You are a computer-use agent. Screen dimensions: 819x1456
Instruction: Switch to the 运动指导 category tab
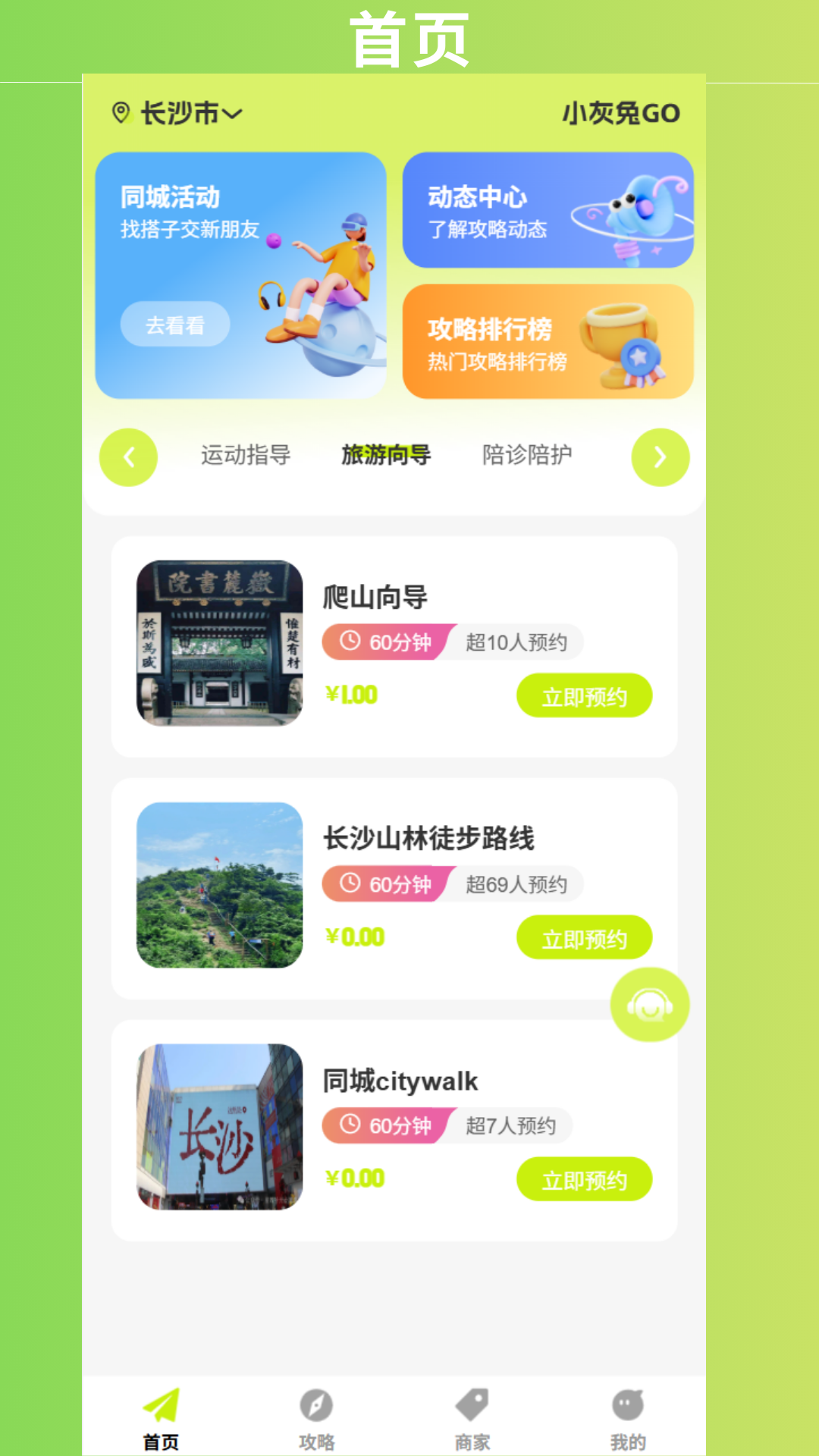click(244, 455)
